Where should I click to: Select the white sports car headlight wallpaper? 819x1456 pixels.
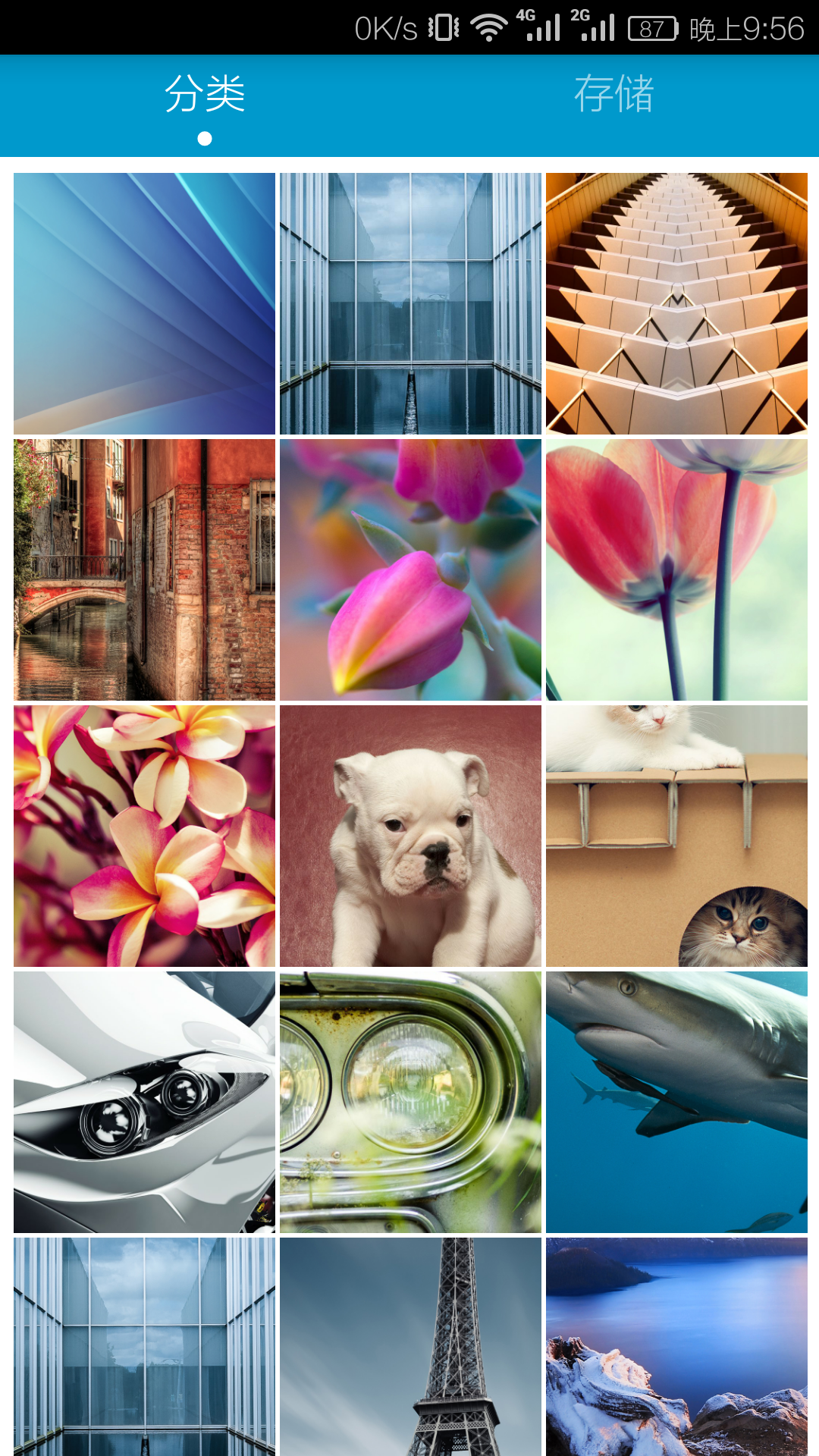pos(144,1102)
